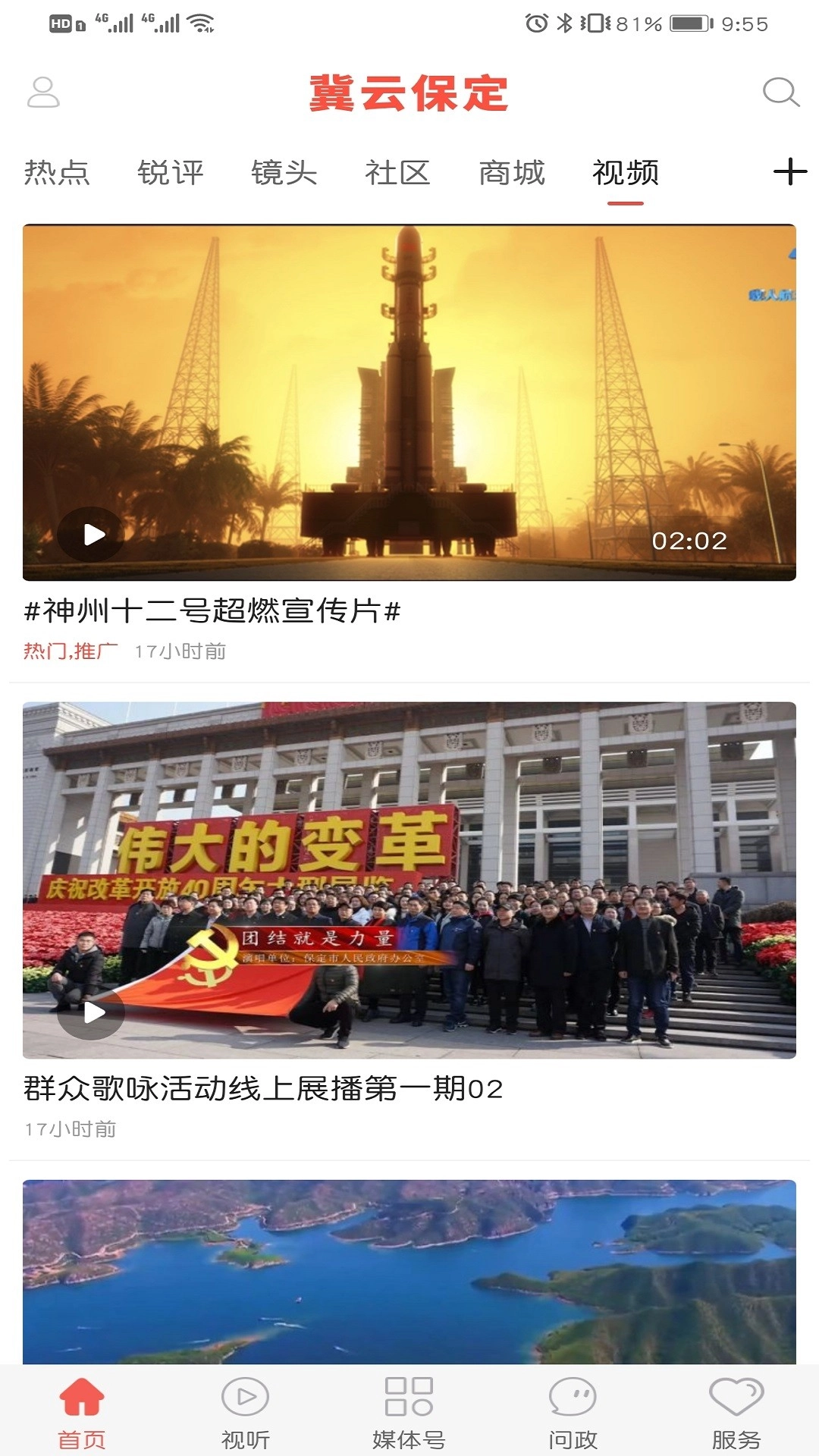Open the user profile icon
Viewport: 819px width, 1456px height.
pos(43,94)
